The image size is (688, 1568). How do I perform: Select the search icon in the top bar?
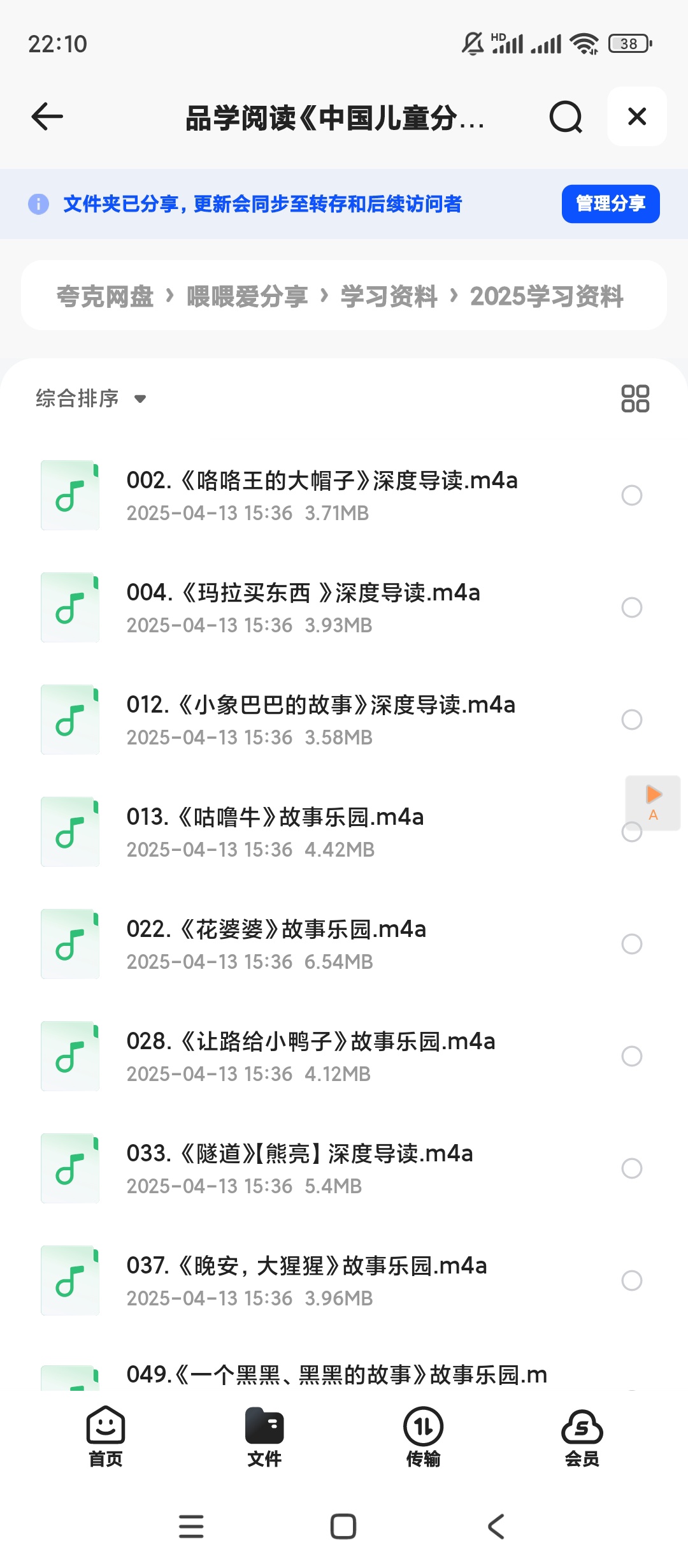564,117
